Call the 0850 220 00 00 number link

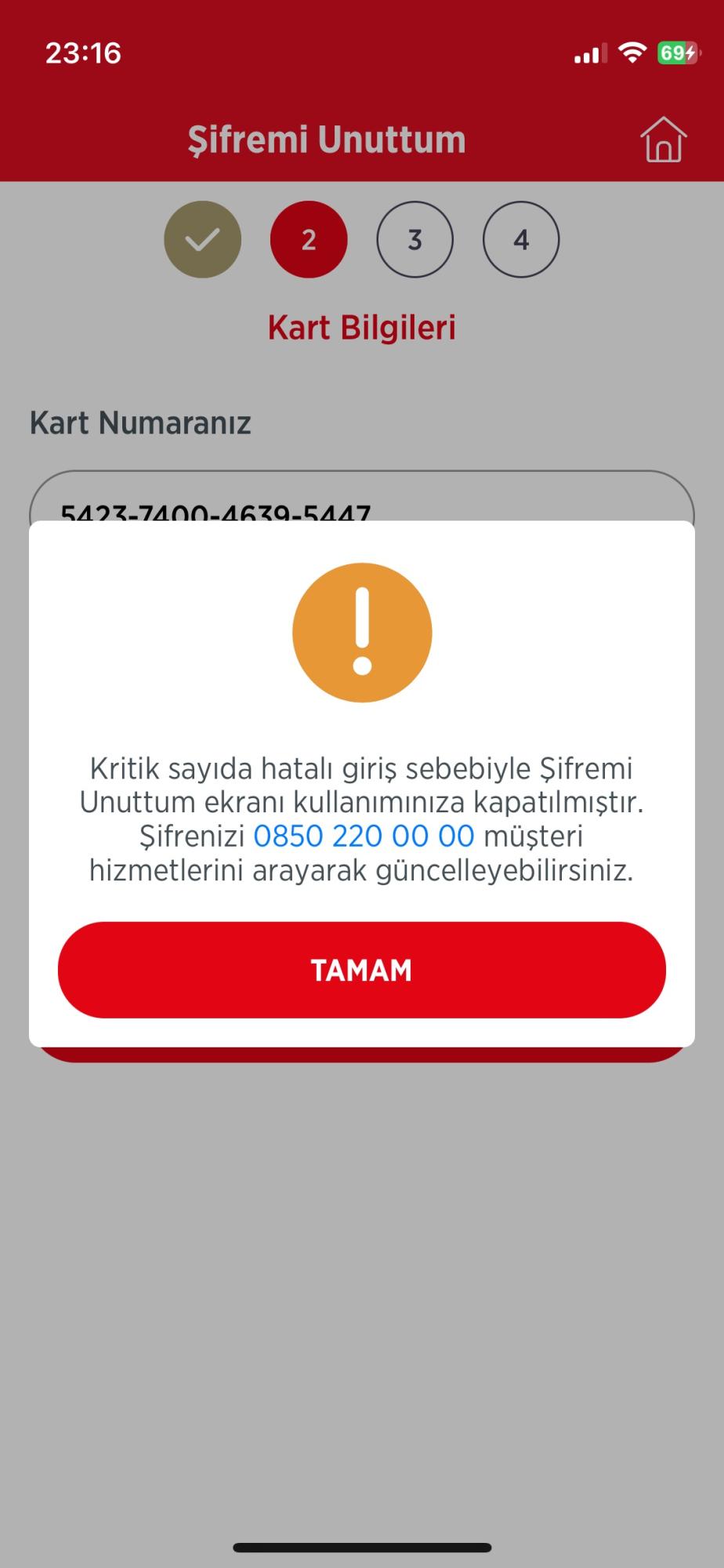[366, 836]
